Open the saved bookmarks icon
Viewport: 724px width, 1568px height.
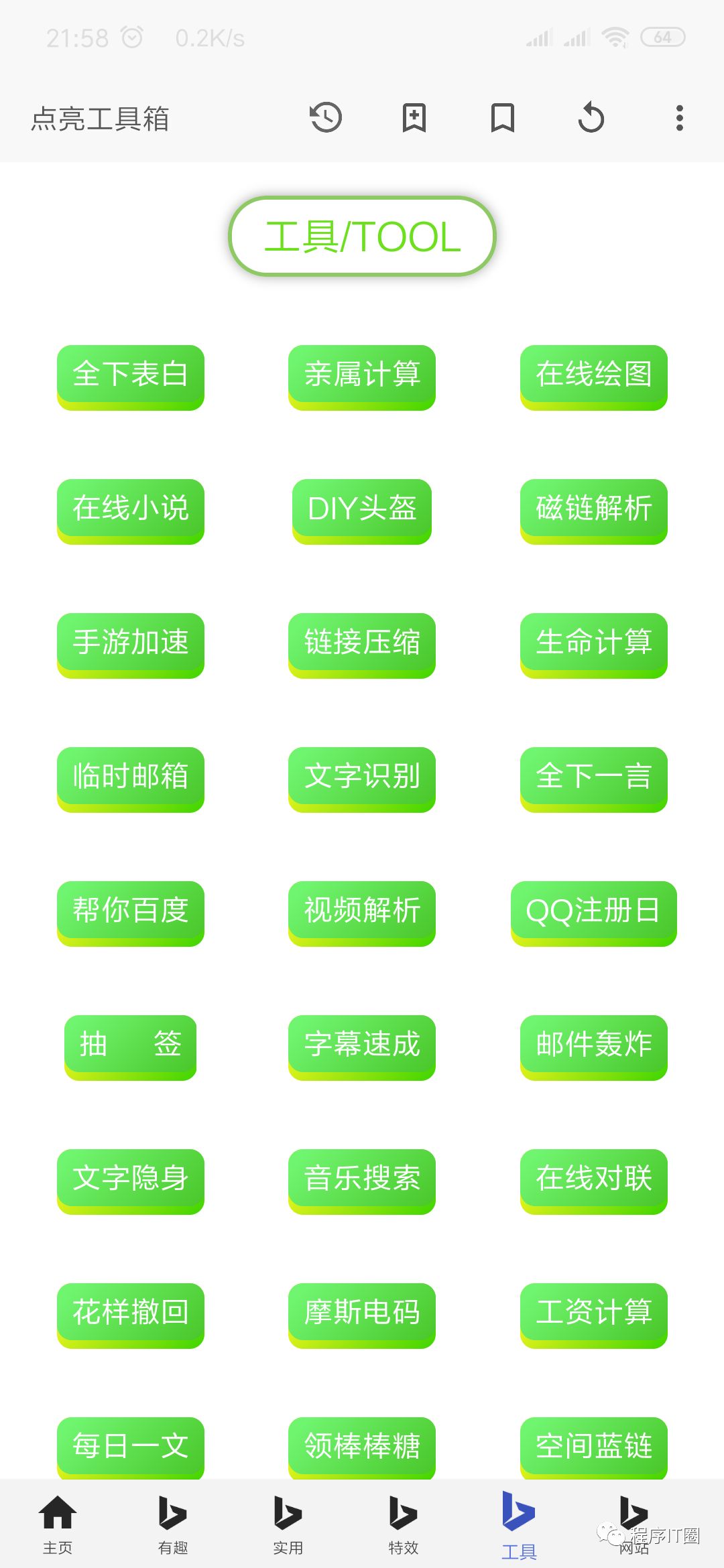[x=503, y=118]
